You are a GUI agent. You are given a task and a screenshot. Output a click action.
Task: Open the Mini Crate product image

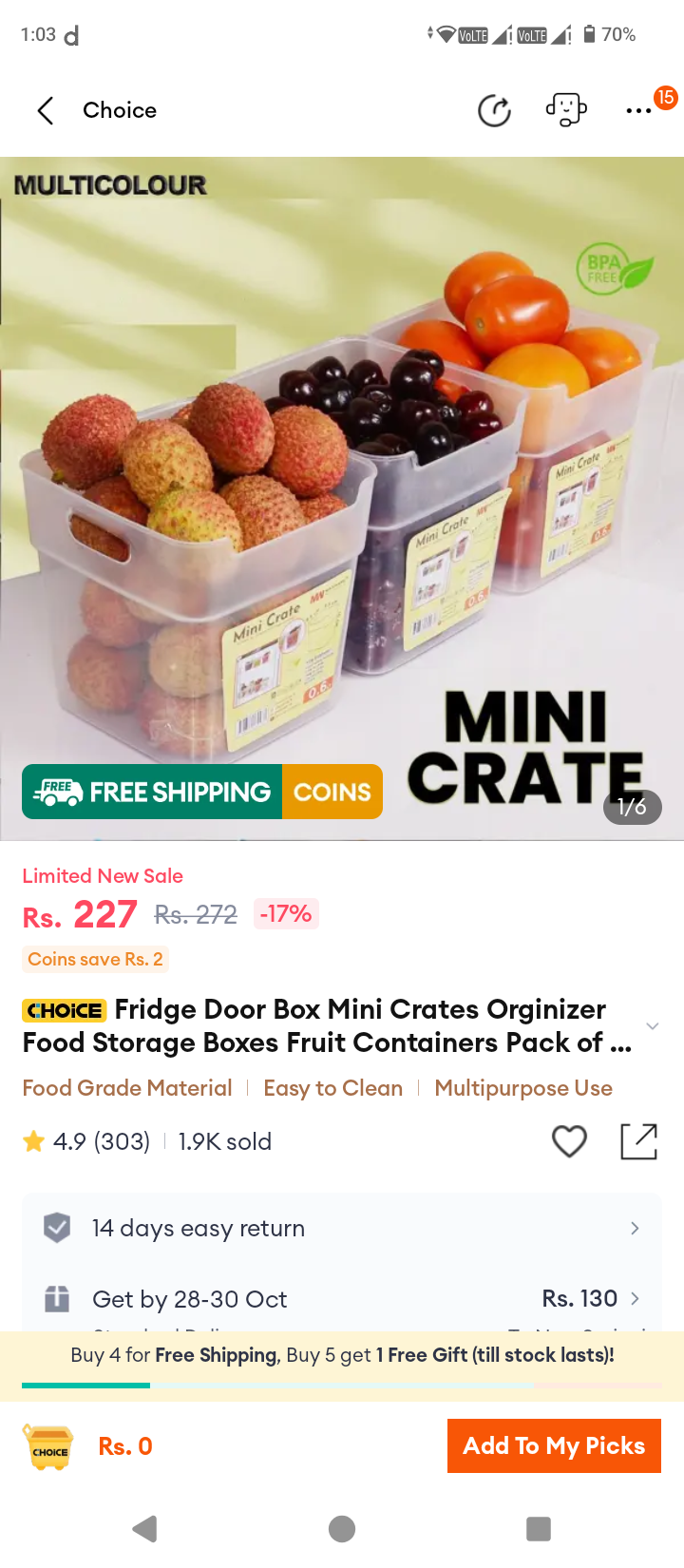(x=342, y=499)
